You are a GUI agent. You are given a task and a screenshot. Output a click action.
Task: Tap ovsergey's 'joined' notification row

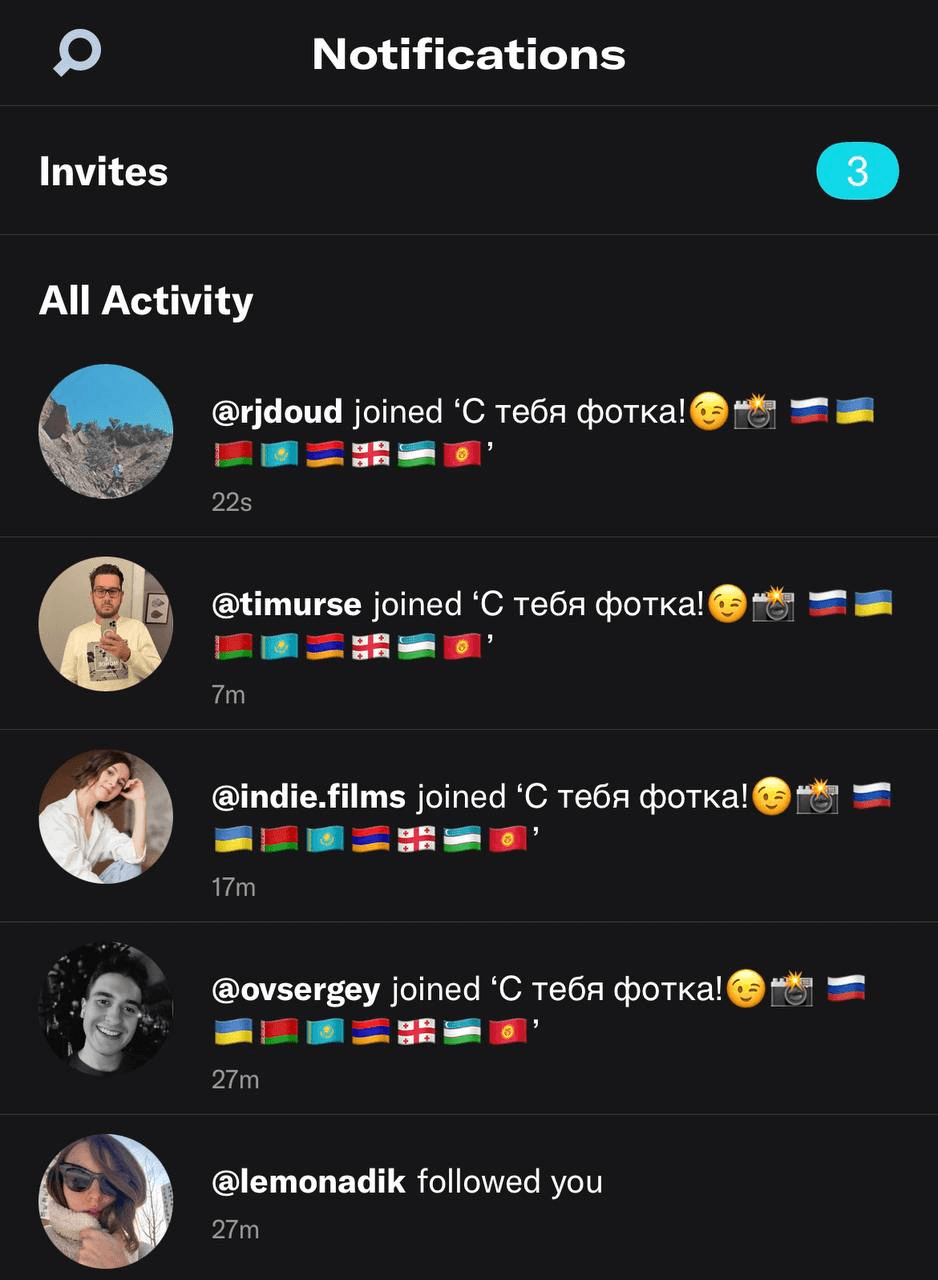pos(470,1009)
